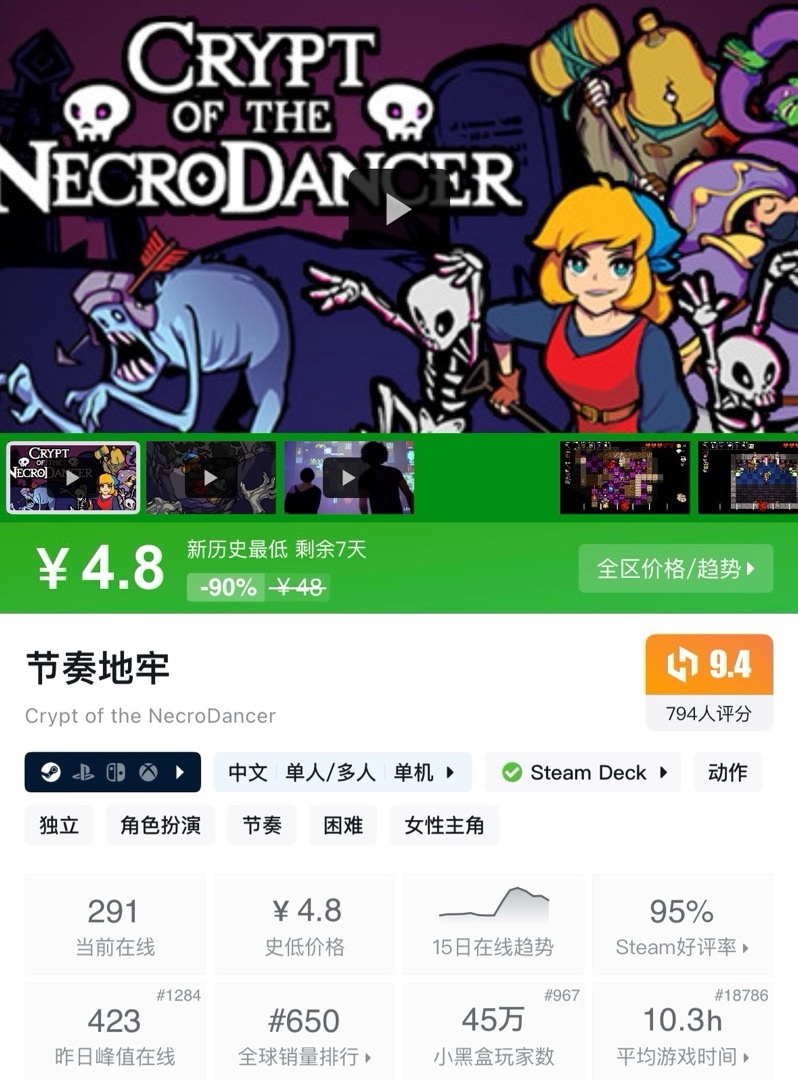Play the main game trailer video
The width and height of the screenshot is (798, 1080).
(398, 208)
